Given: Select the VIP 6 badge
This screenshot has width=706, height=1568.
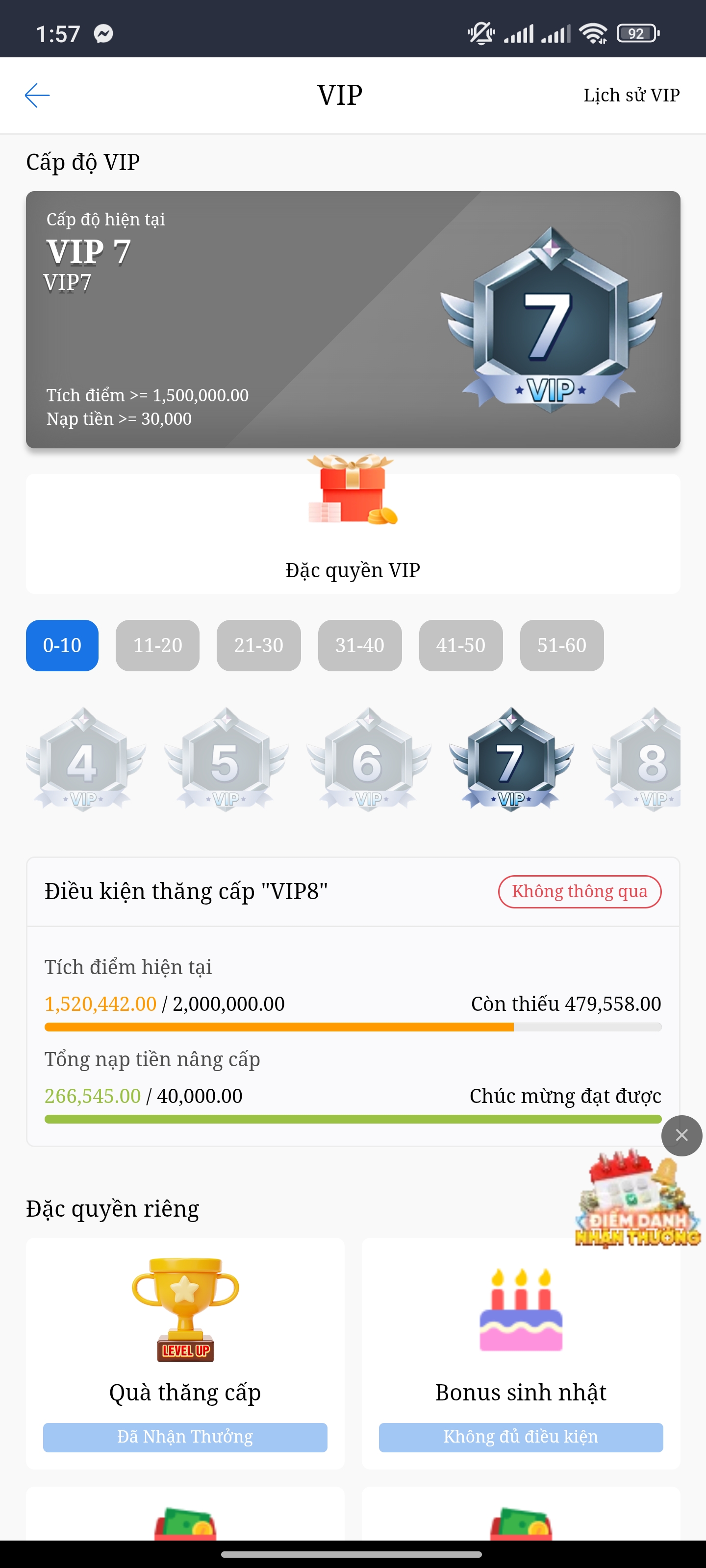Looking at the screenshot, I should tap(368, 759).
